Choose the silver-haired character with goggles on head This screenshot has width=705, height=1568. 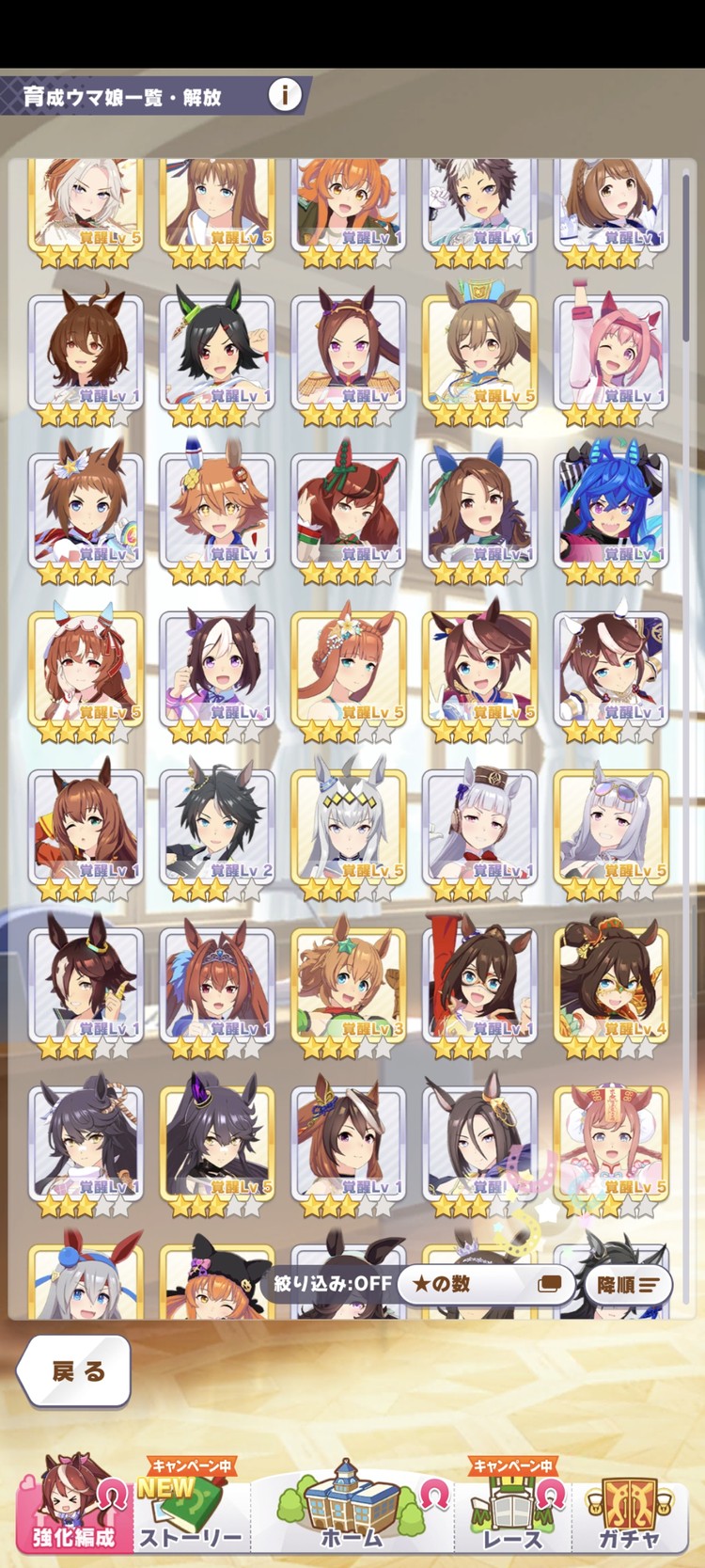point(611,829)
